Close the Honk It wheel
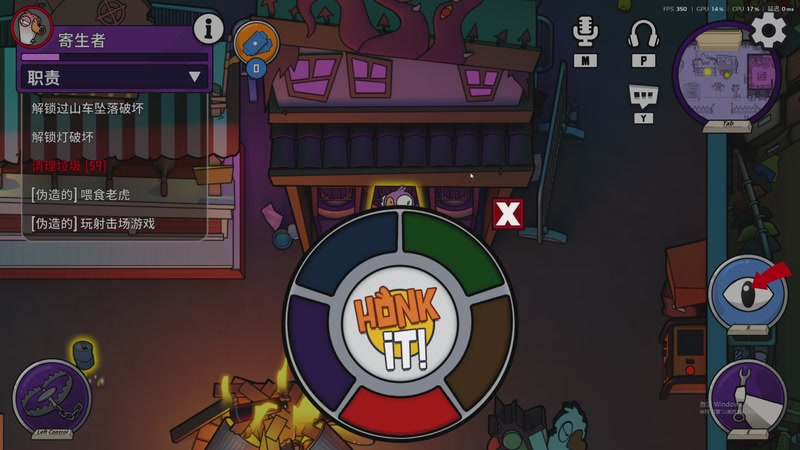800x450 pixels. 508,213
